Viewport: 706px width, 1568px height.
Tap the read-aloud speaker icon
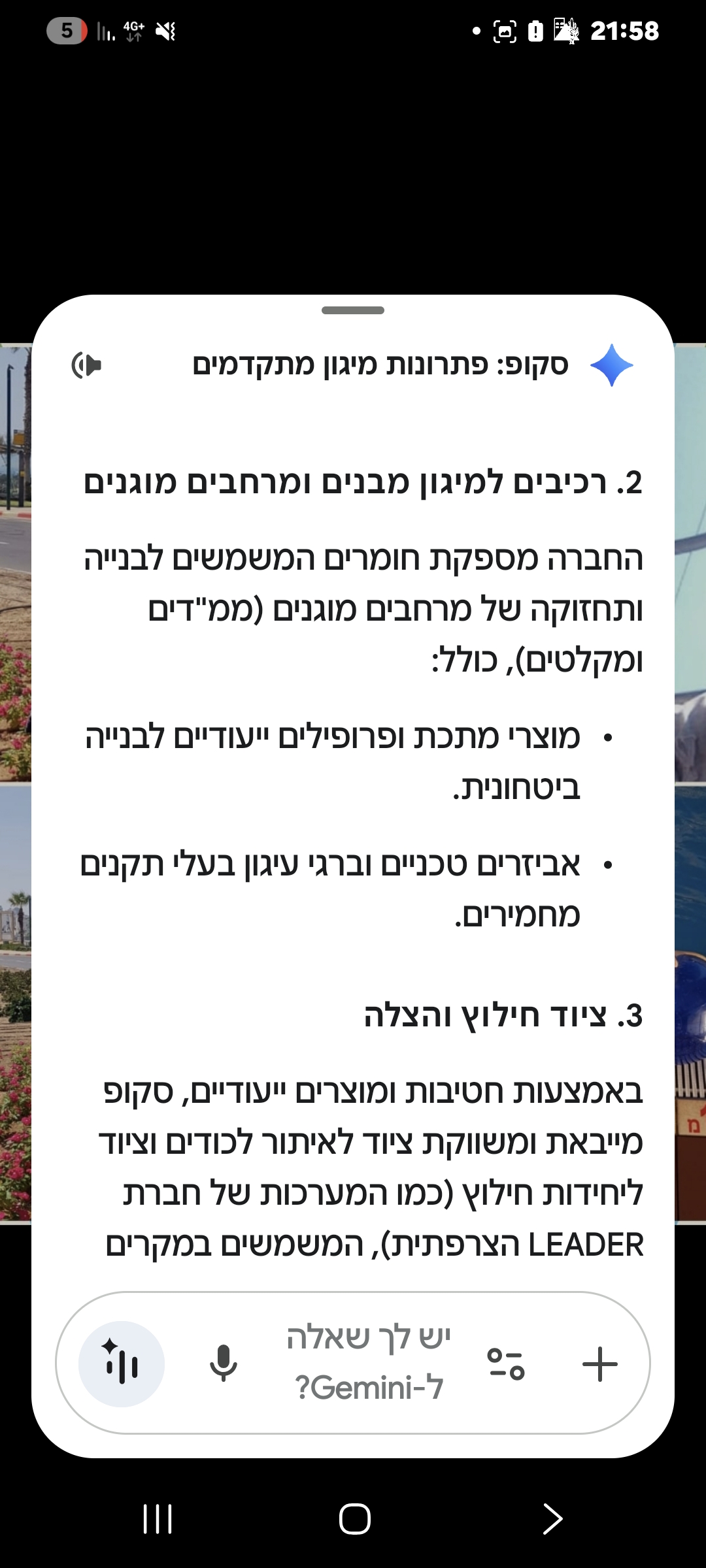pos(87,365)
